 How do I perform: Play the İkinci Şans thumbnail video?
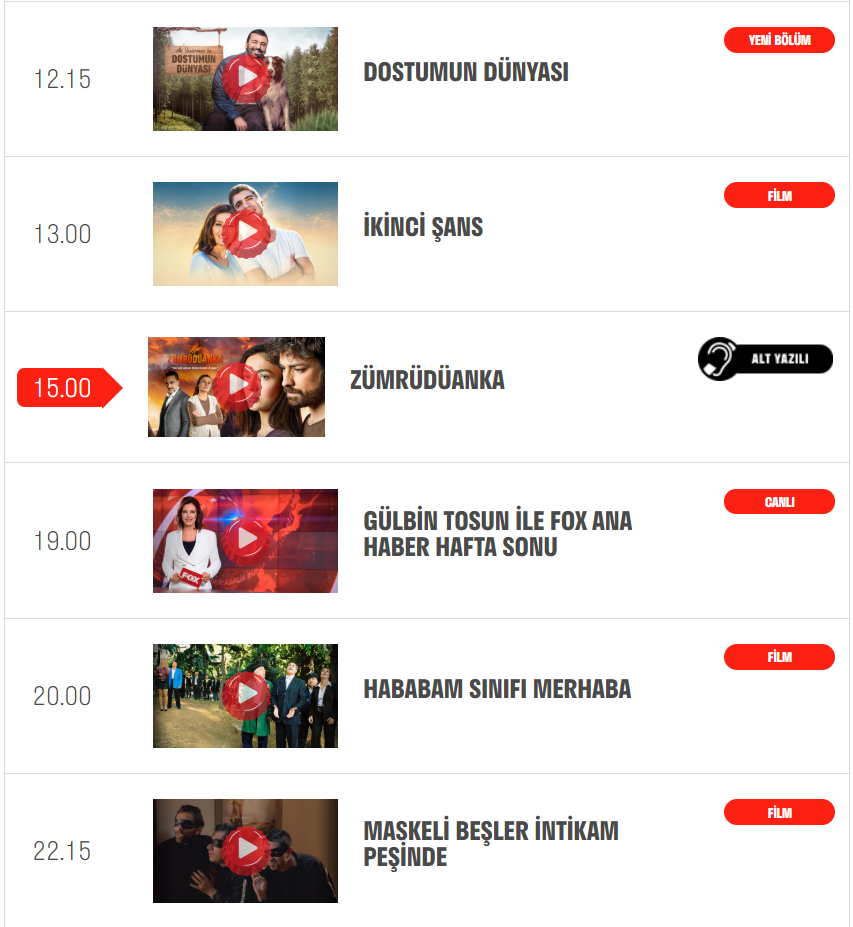(x=246, y=233)
